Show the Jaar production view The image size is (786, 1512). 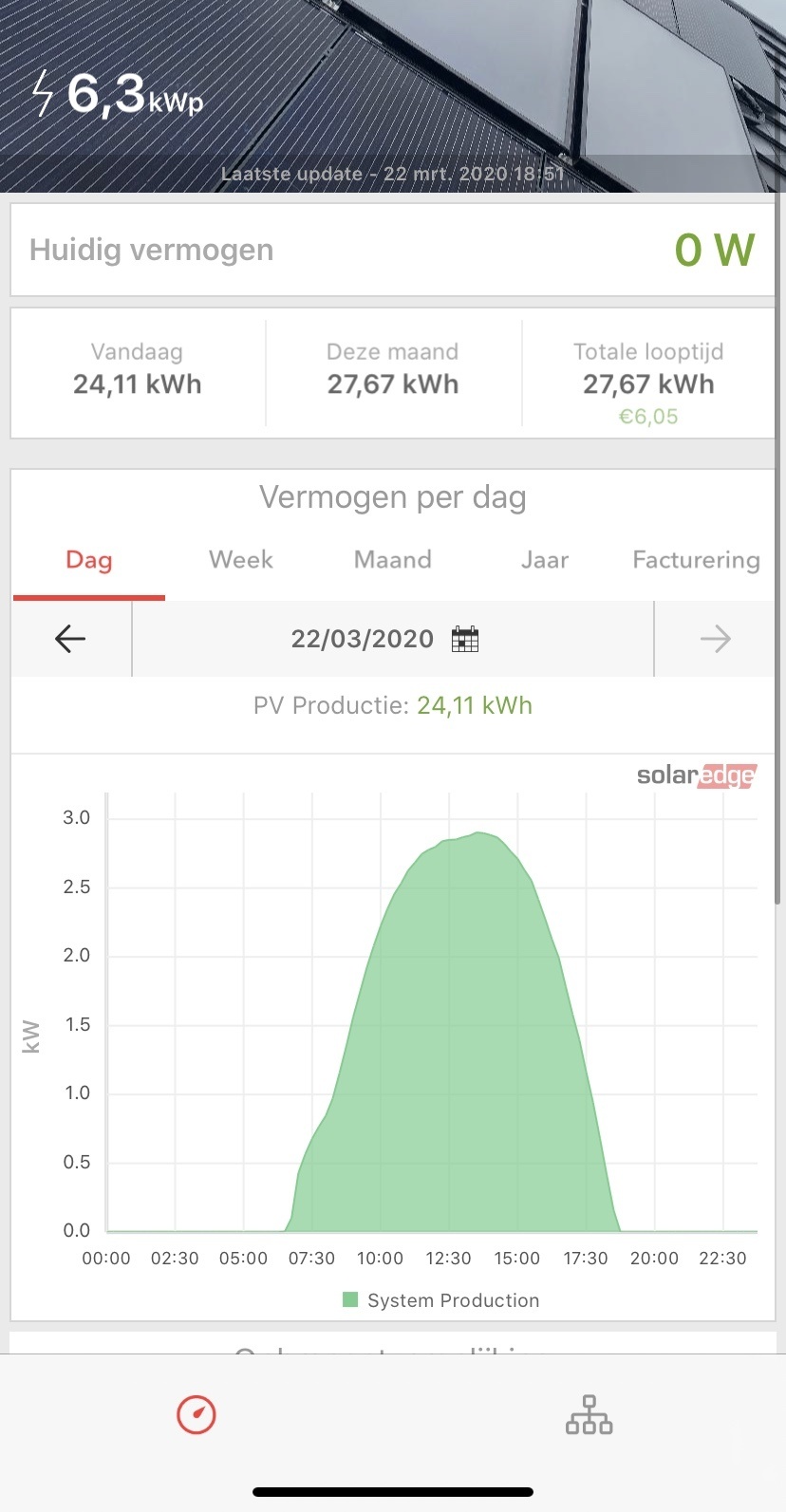coord(545,560)
